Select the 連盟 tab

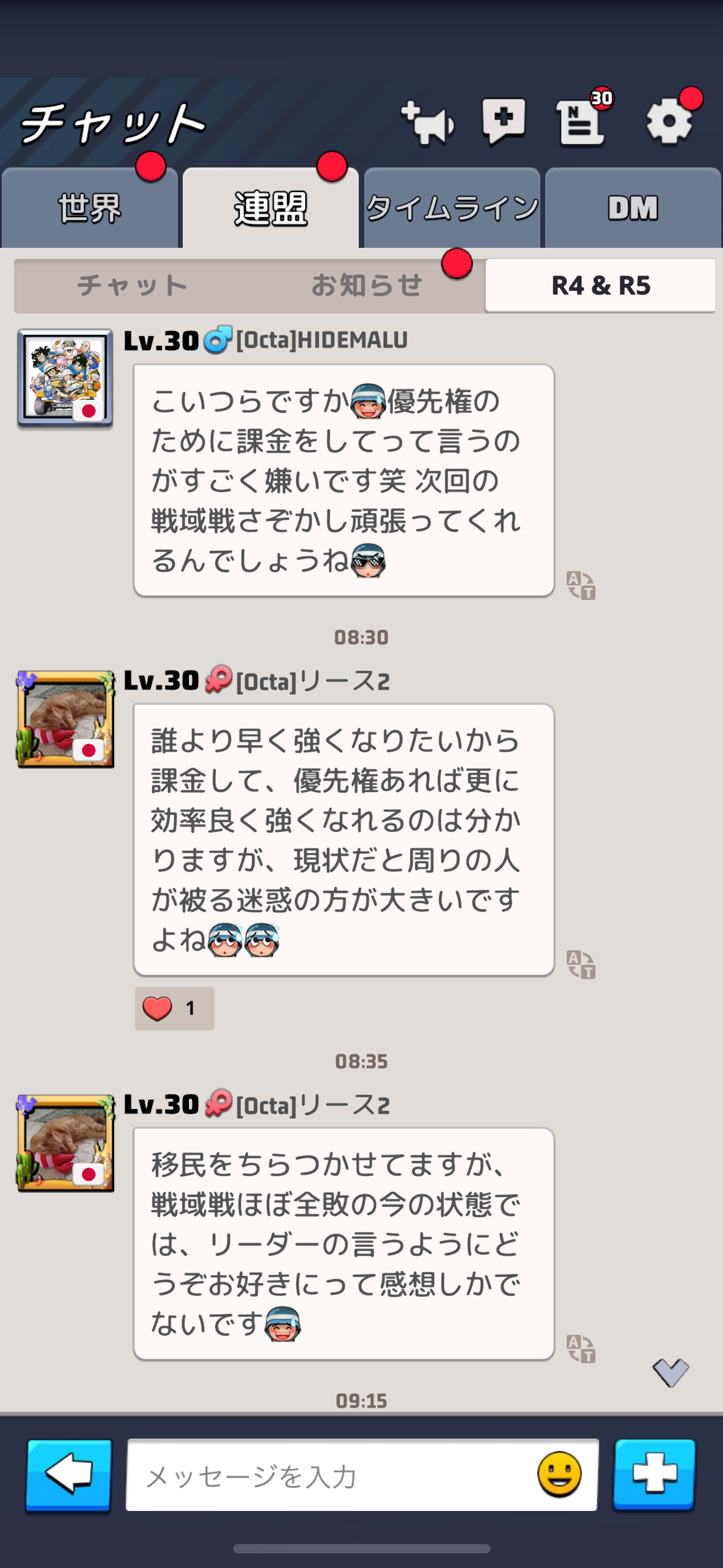coord(270,209)
